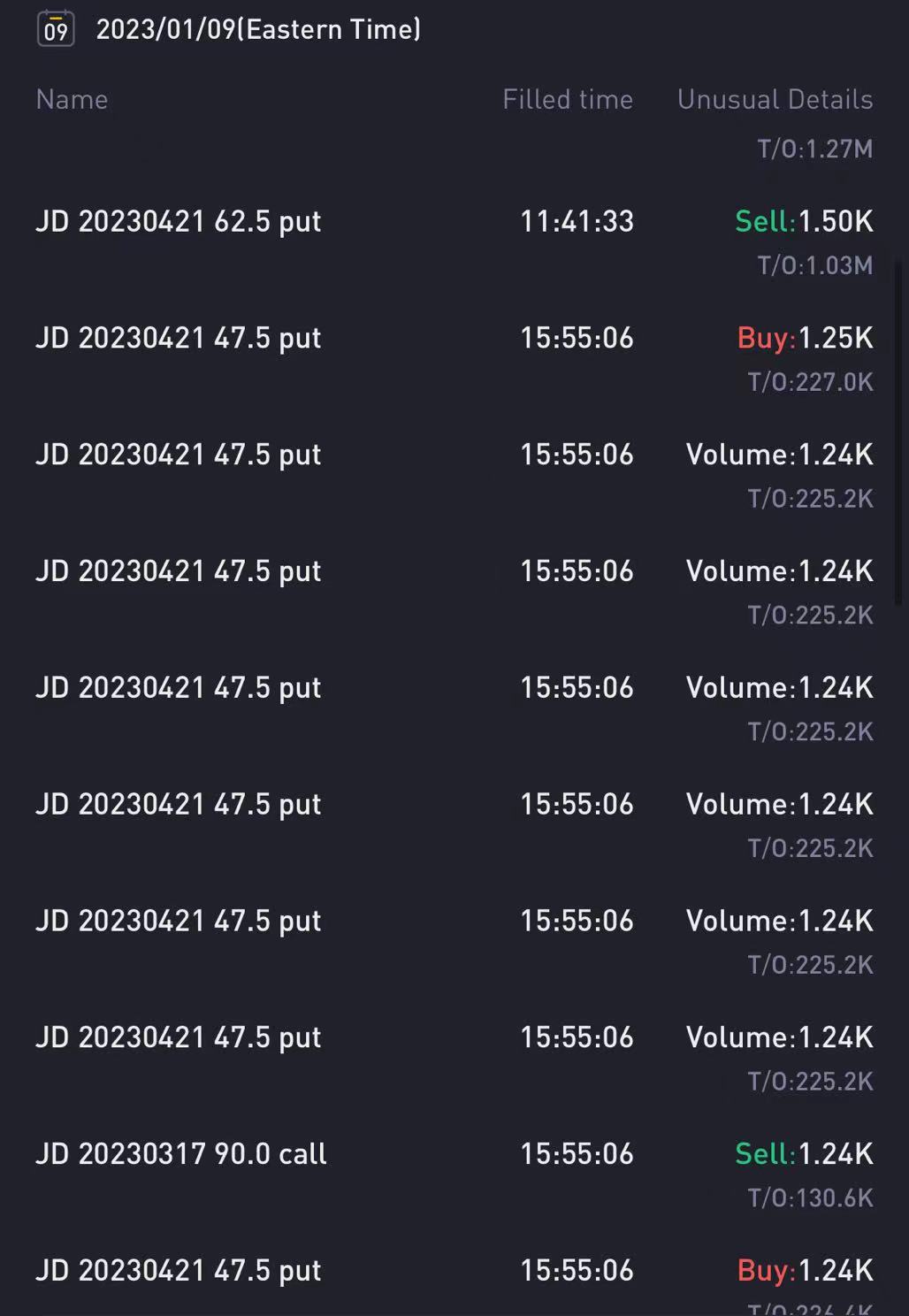Open the 47.5 put row with Buy:1.25K

click(x=454, y=357)
